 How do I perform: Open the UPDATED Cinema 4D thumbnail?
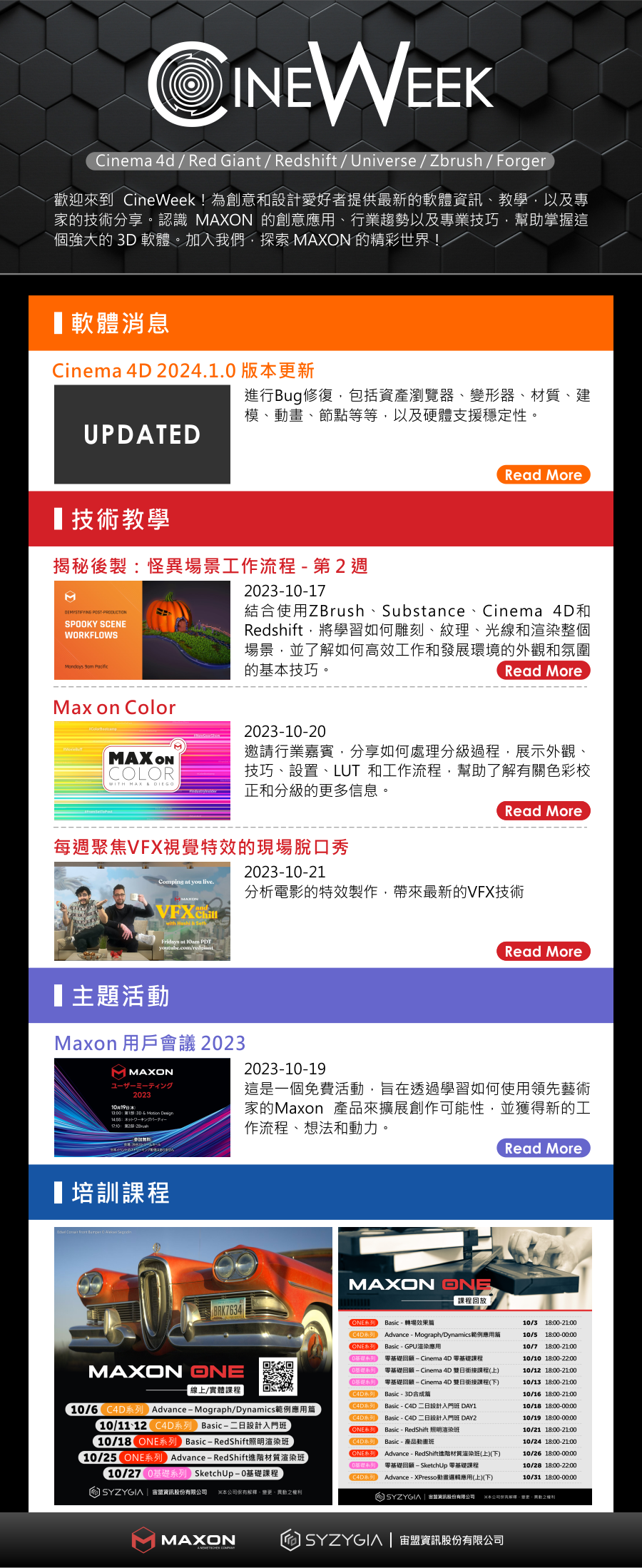tap(142, 434)
